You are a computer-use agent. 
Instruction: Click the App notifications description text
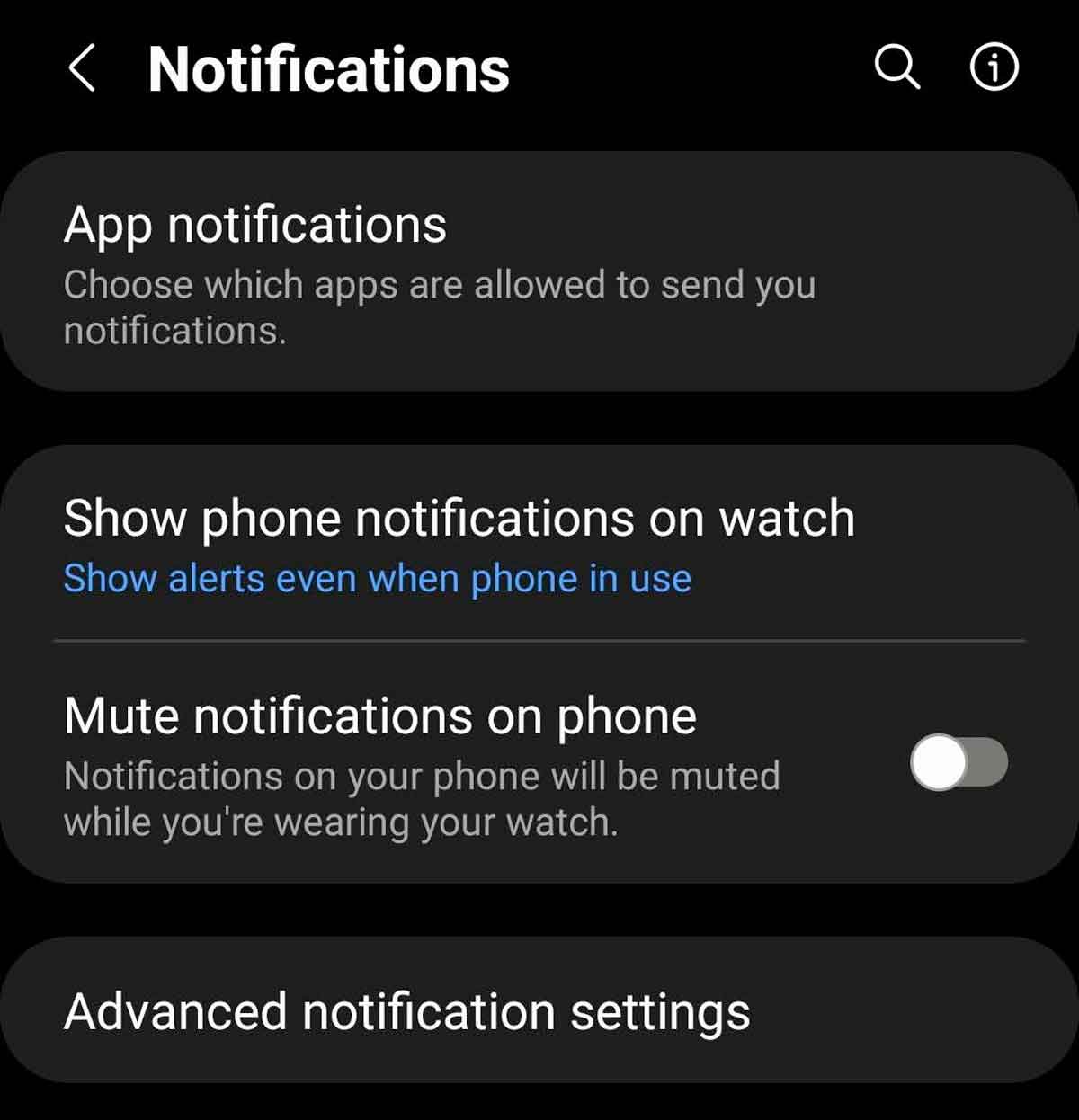440,307
